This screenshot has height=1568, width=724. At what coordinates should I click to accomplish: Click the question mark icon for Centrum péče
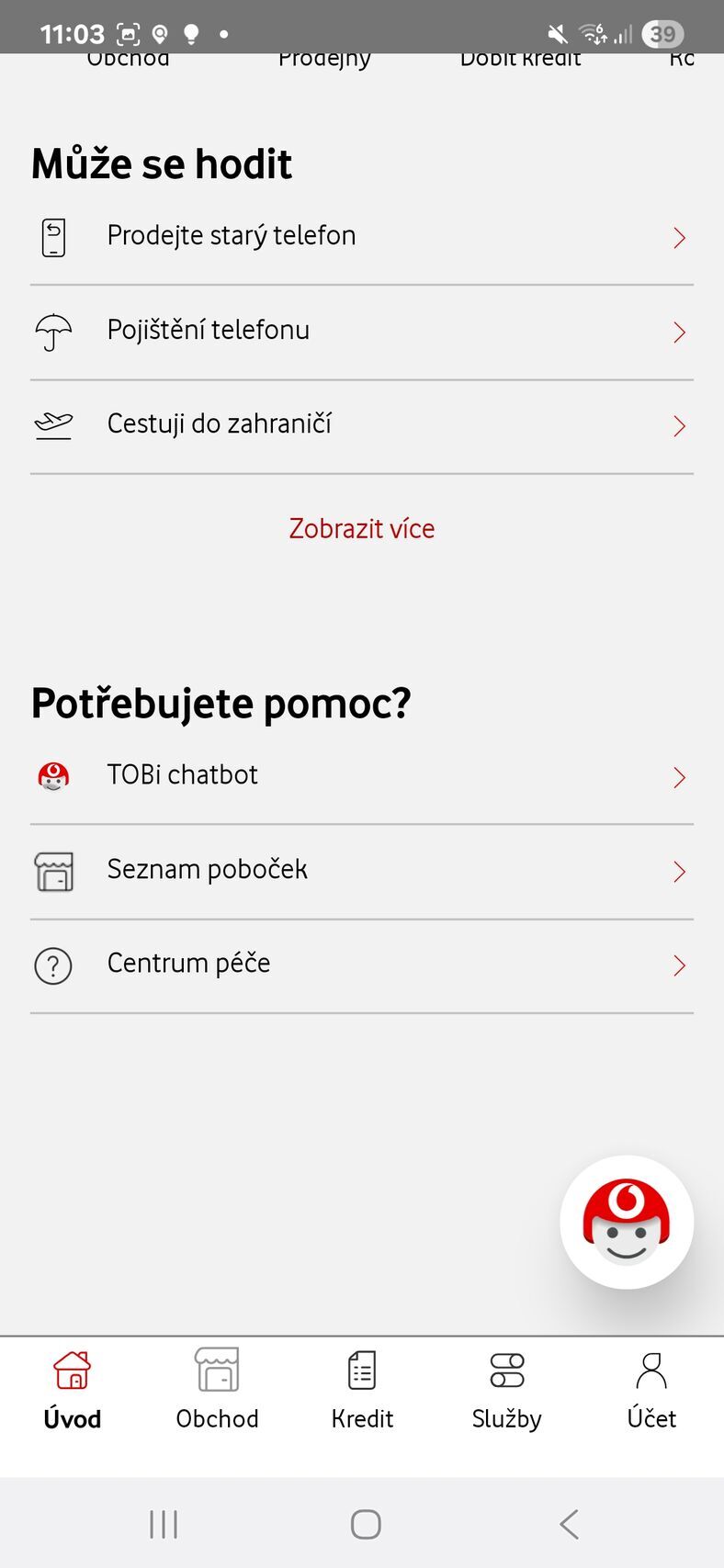point(53,965)
